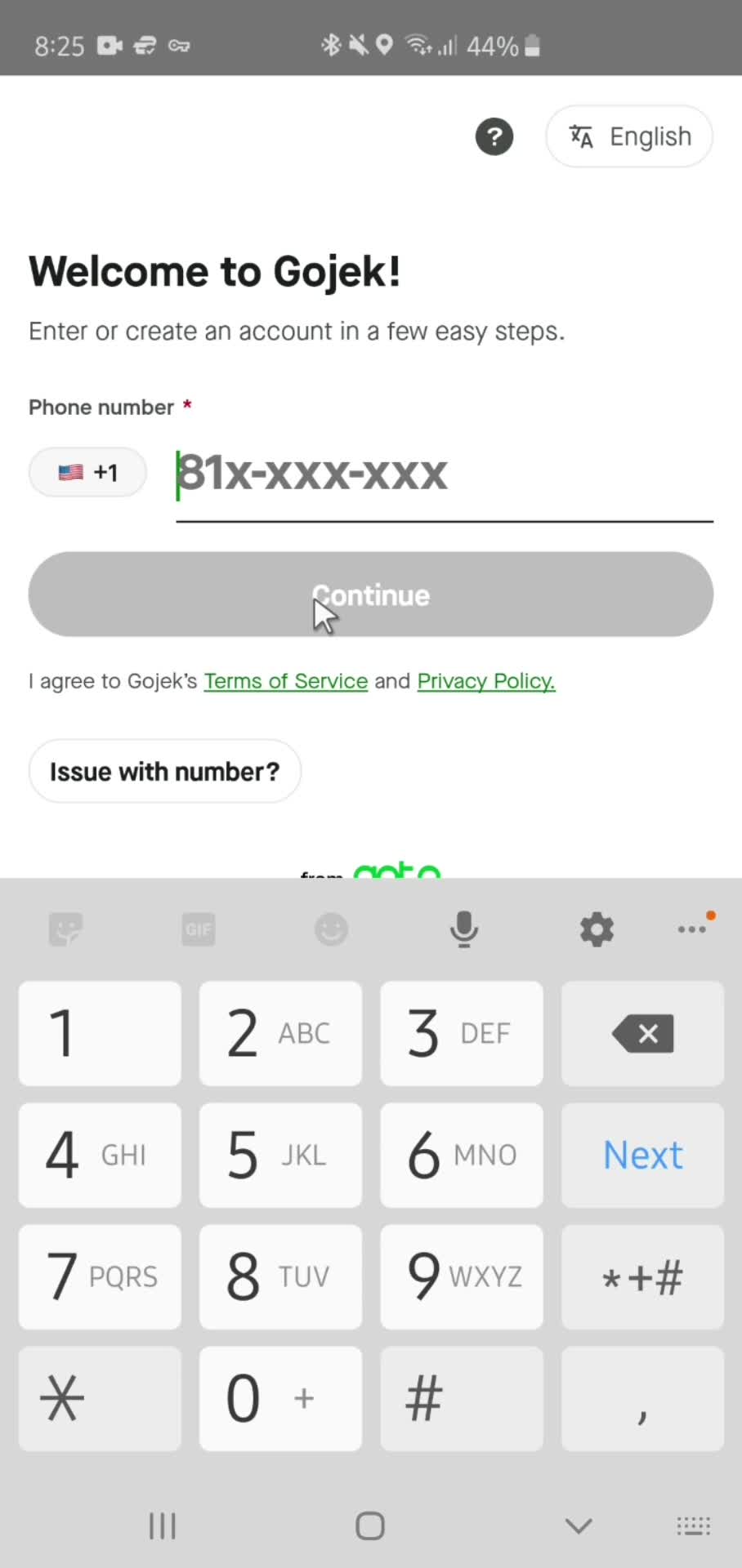Focus the phone number field
Viewport: 742px width, 1568px height.
(444, 474)
